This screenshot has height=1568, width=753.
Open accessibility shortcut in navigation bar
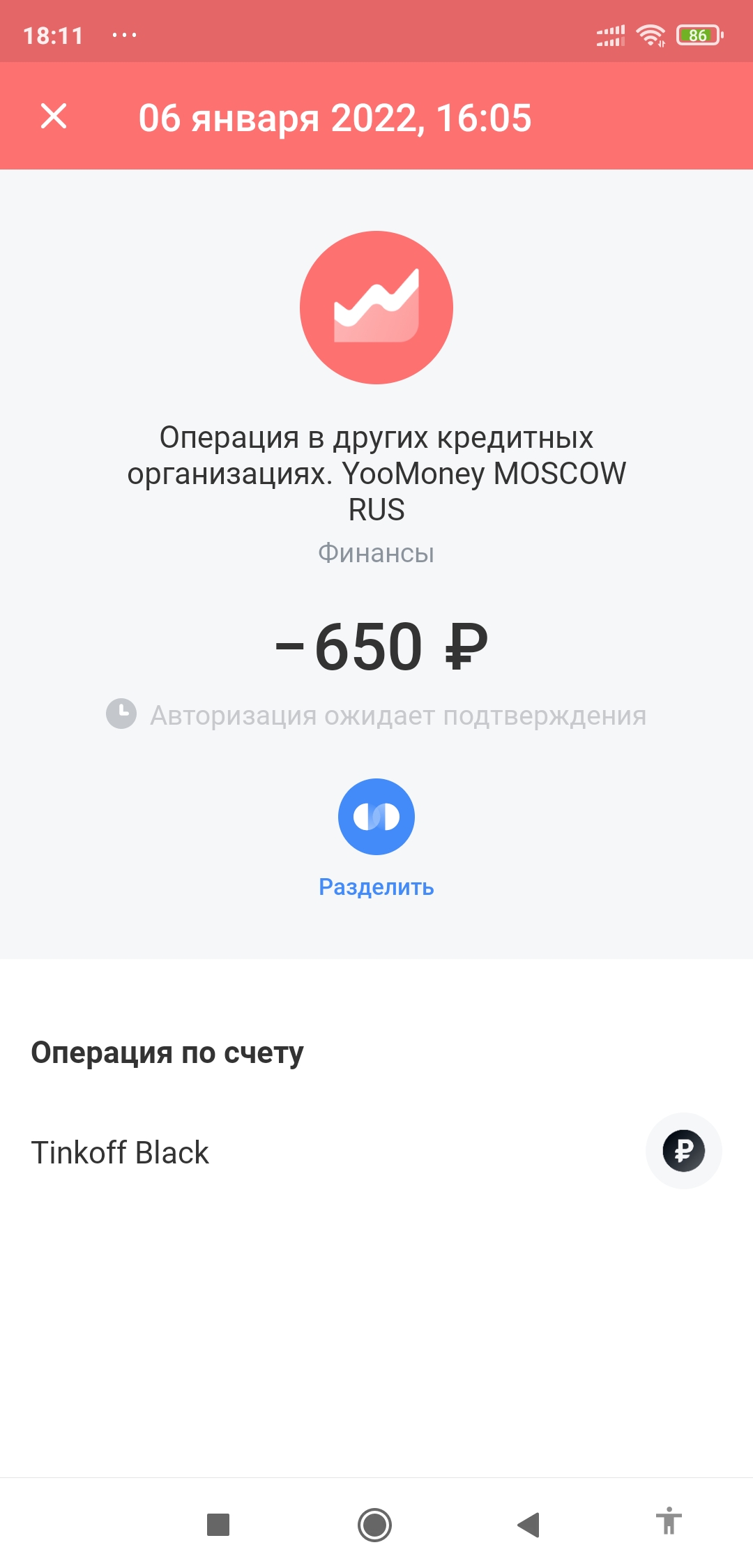click(x=669, y=1521)
